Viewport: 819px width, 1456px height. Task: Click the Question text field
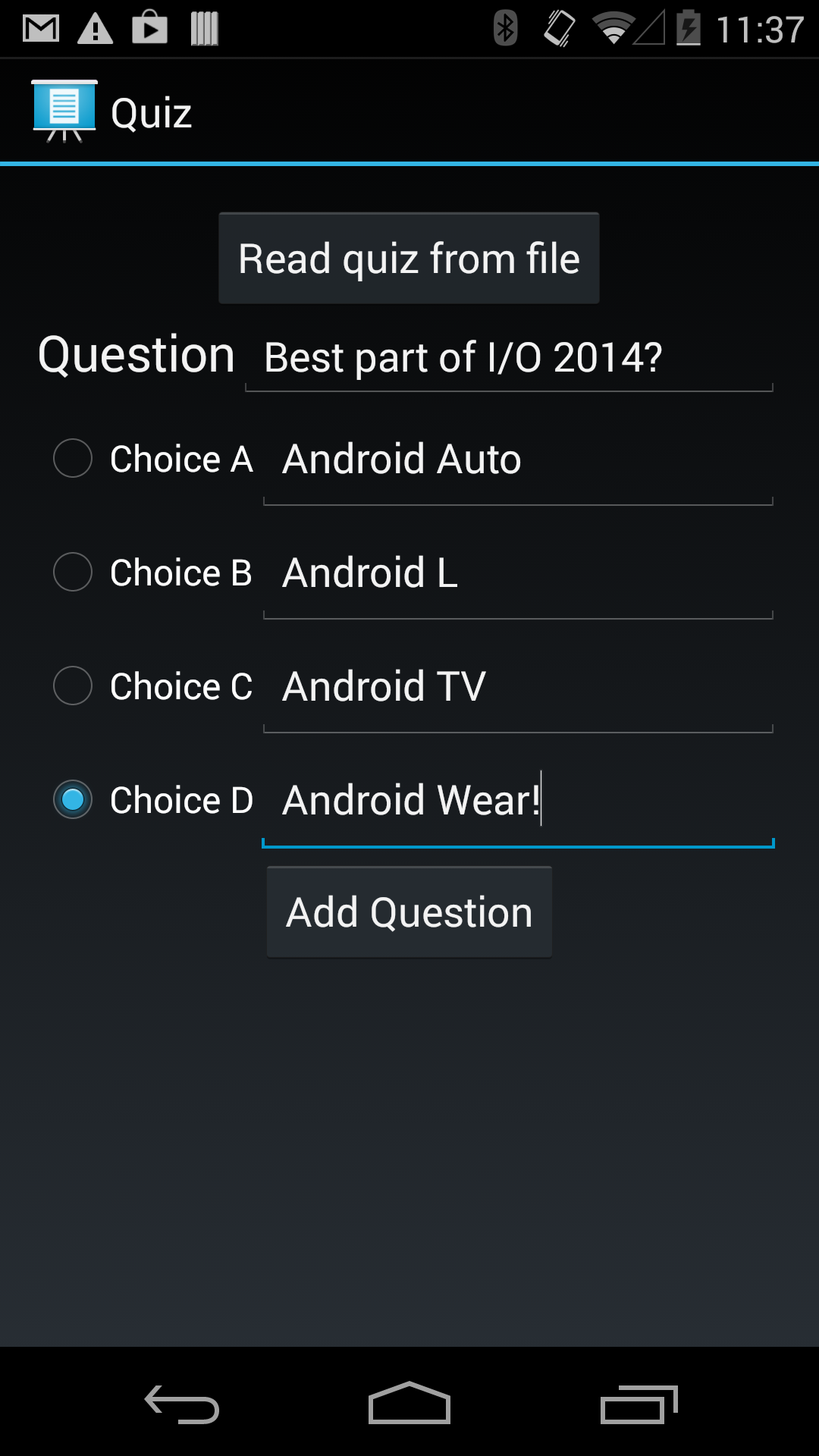(508, 356)
